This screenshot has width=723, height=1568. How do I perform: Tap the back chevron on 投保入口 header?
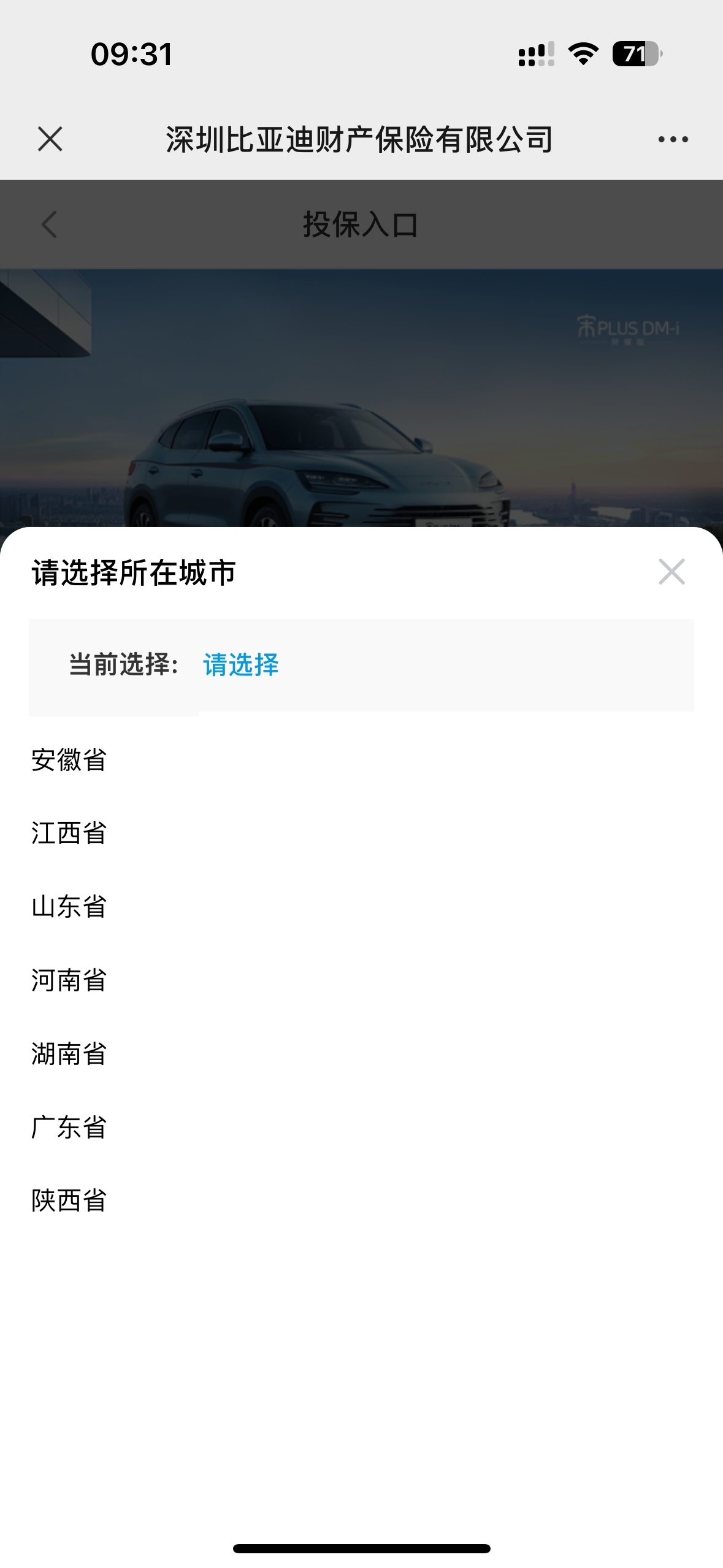pos(48,225)
